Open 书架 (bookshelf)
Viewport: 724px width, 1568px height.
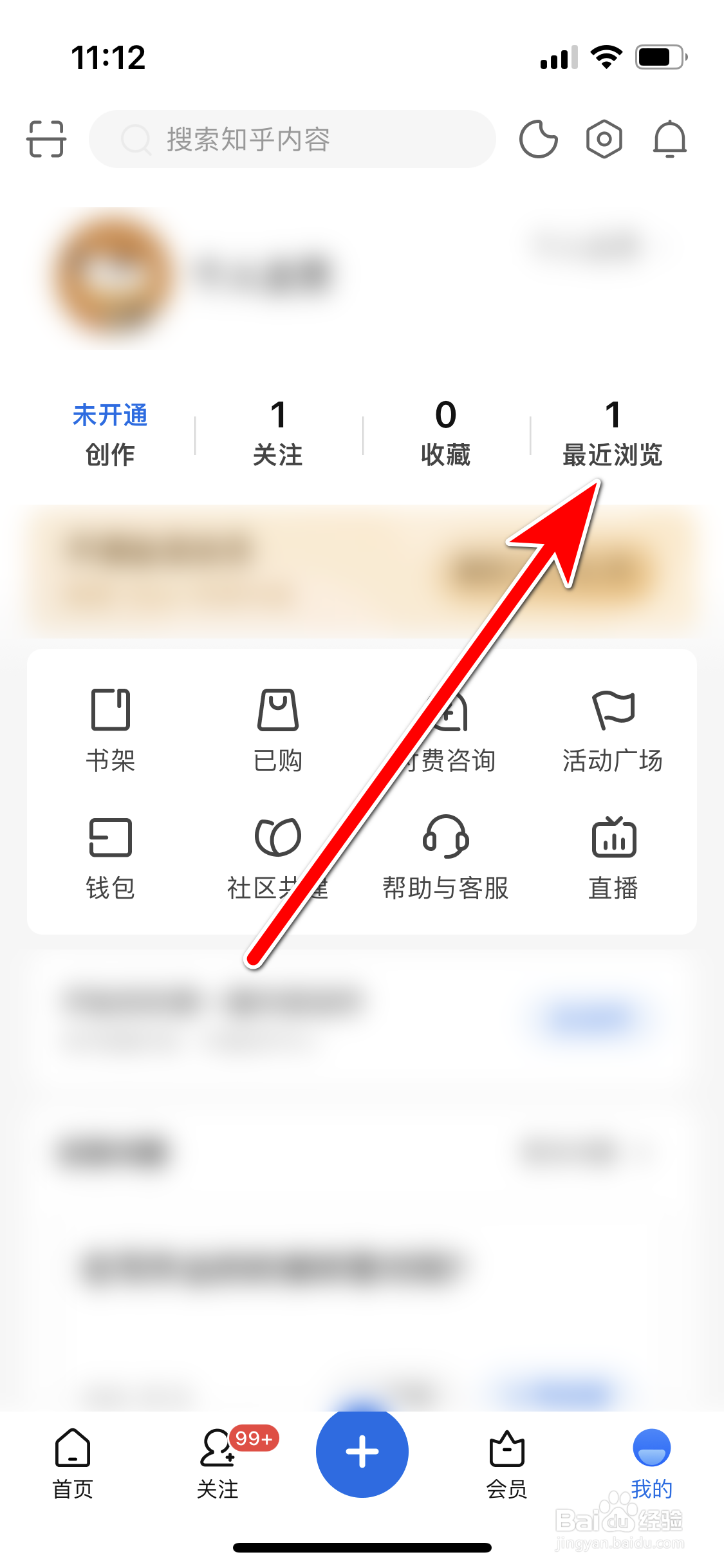[109, 731]
